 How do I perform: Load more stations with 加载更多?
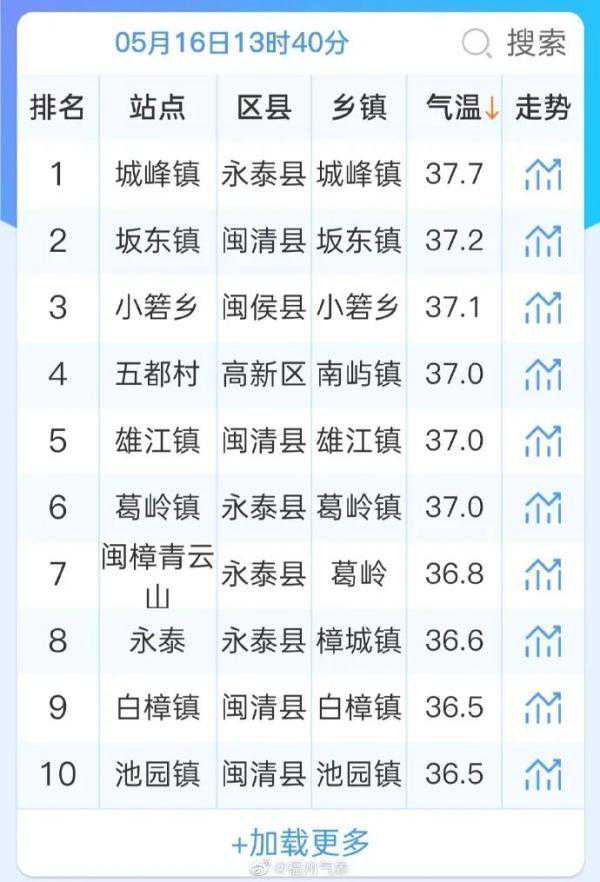point(300,839)
